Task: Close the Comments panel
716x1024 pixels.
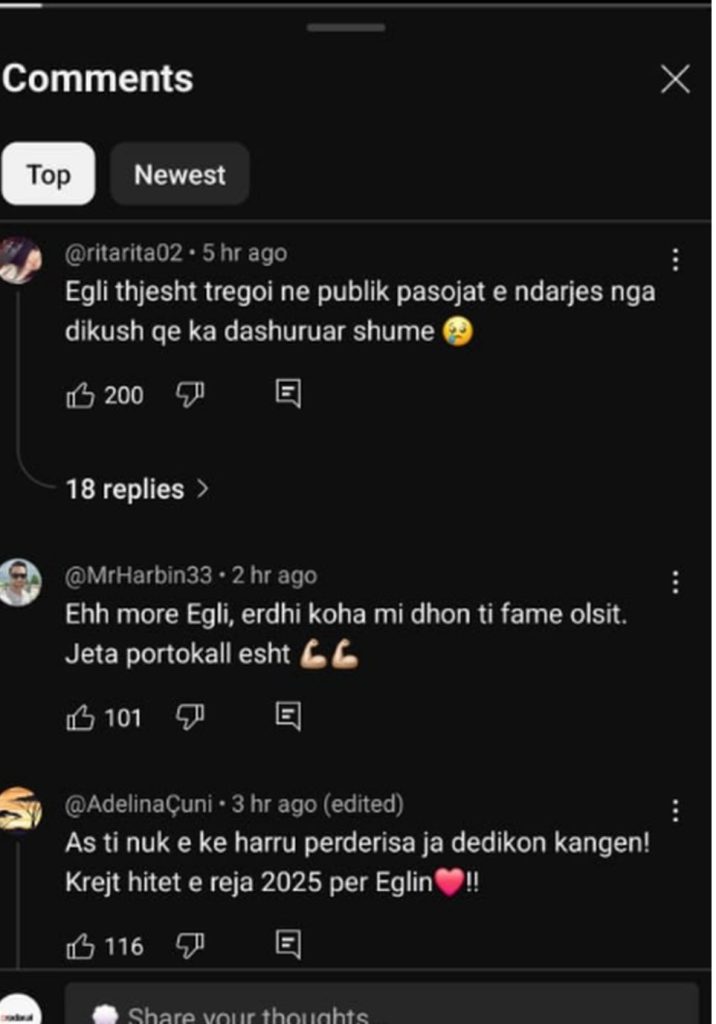Action: click(x=675, y=80)
